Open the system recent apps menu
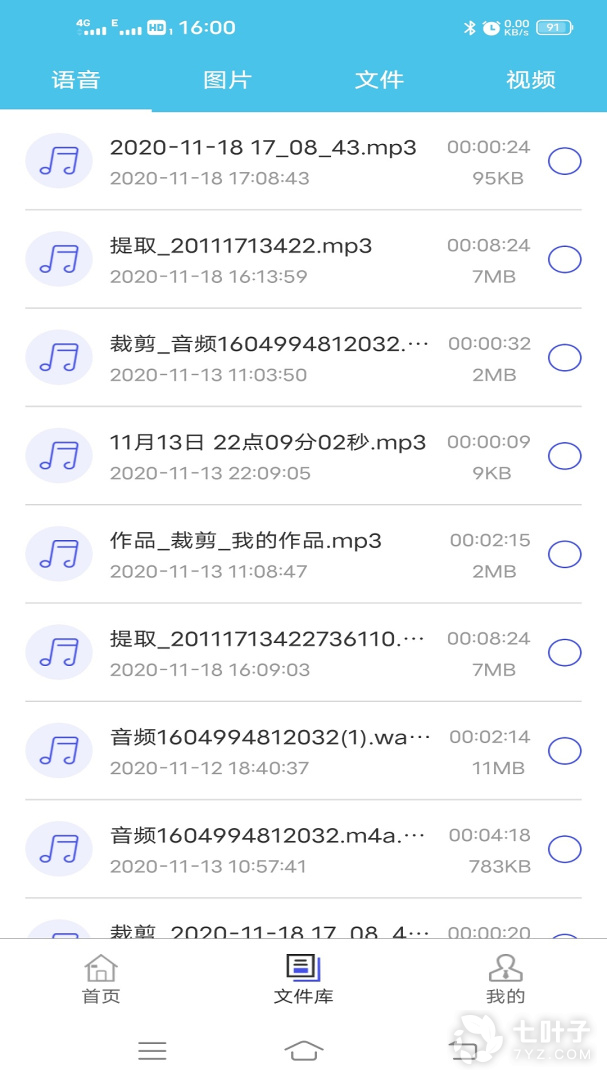Viewport: 607px width, 1080px height. click(x=152, y=1050)
